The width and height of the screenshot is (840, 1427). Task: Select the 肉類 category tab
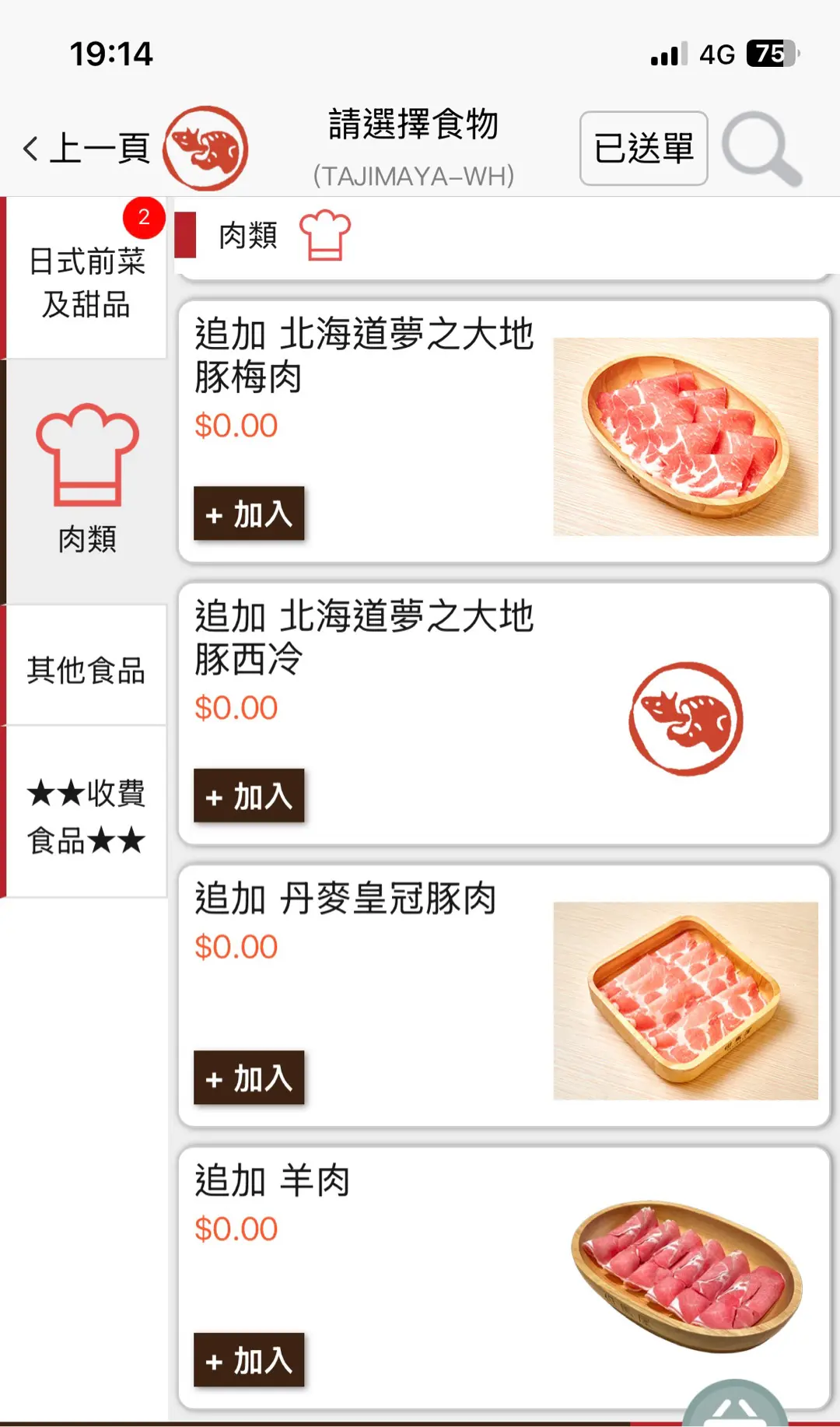pos(87,479)
